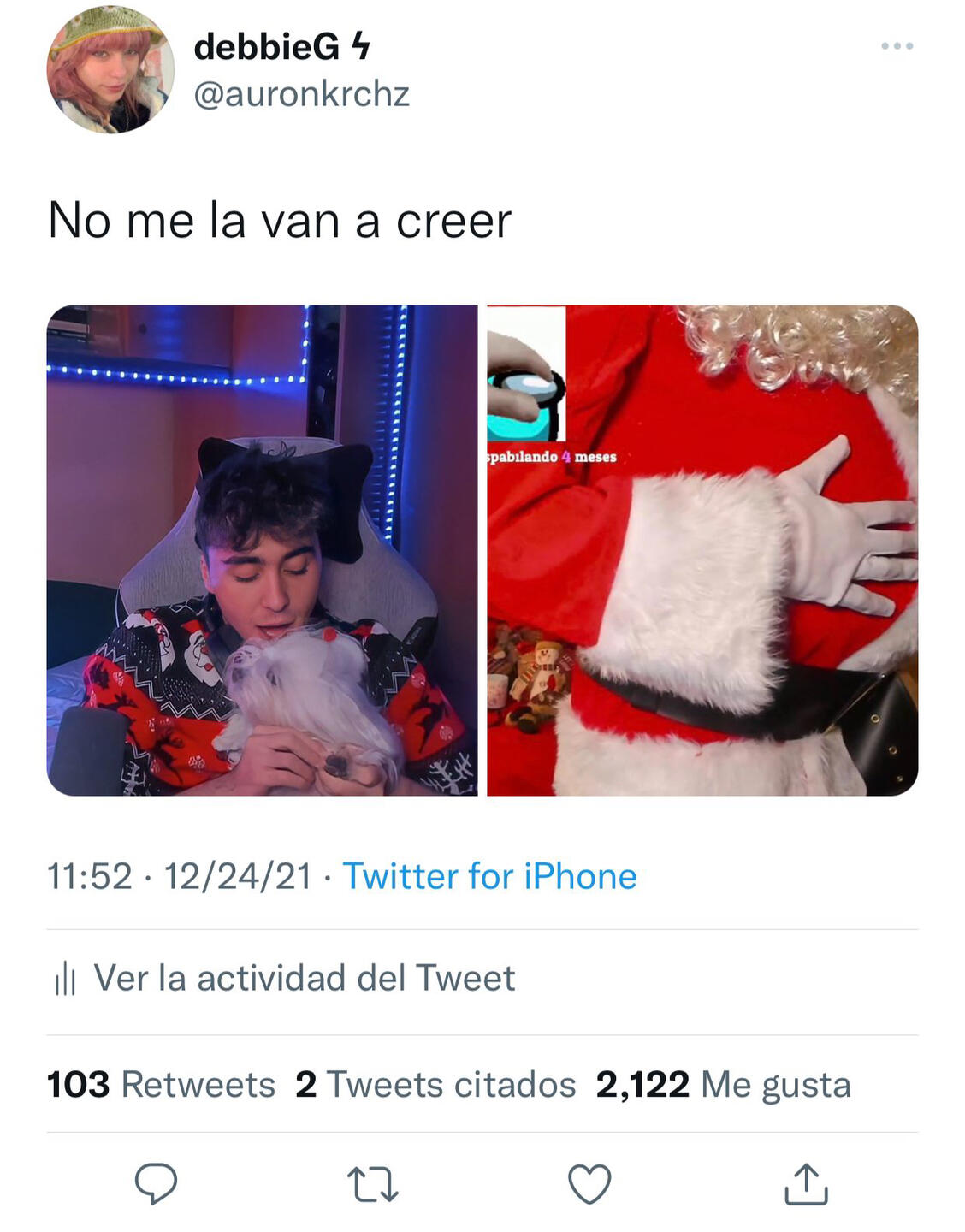Like this tweet with the heart
The width and height of the screenshot is (965, 1232).
click(589, 1184)
